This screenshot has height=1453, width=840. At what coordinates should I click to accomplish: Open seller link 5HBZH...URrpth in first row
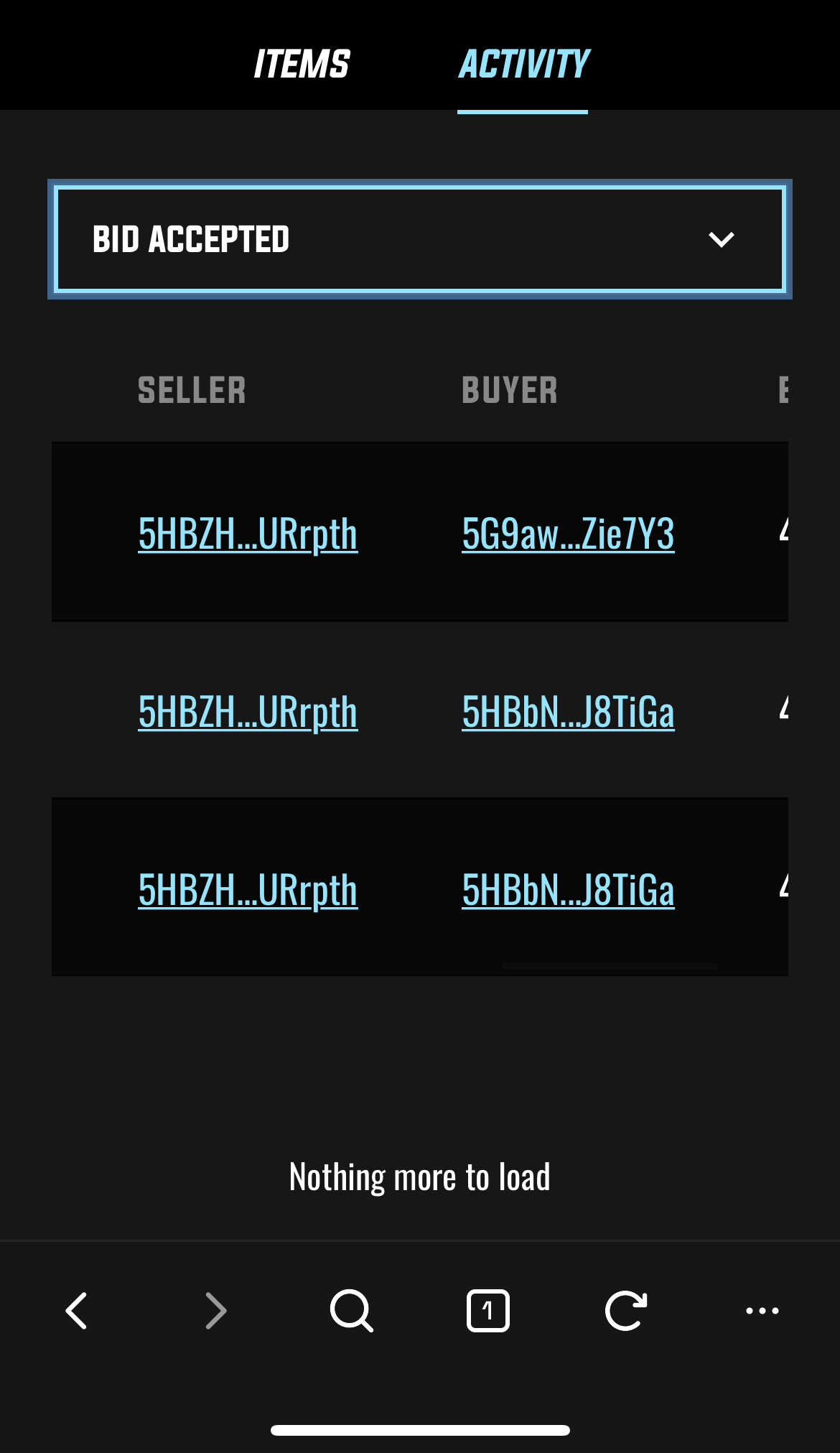248,533
